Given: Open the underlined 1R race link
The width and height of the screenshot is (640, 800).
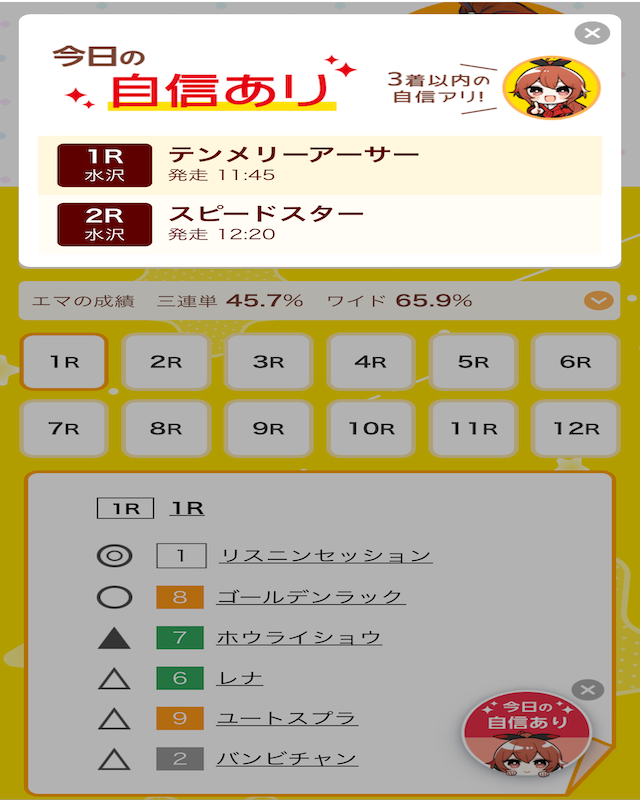Looking at the screenshot, I should pyautogui.click(x=187, y=508).
